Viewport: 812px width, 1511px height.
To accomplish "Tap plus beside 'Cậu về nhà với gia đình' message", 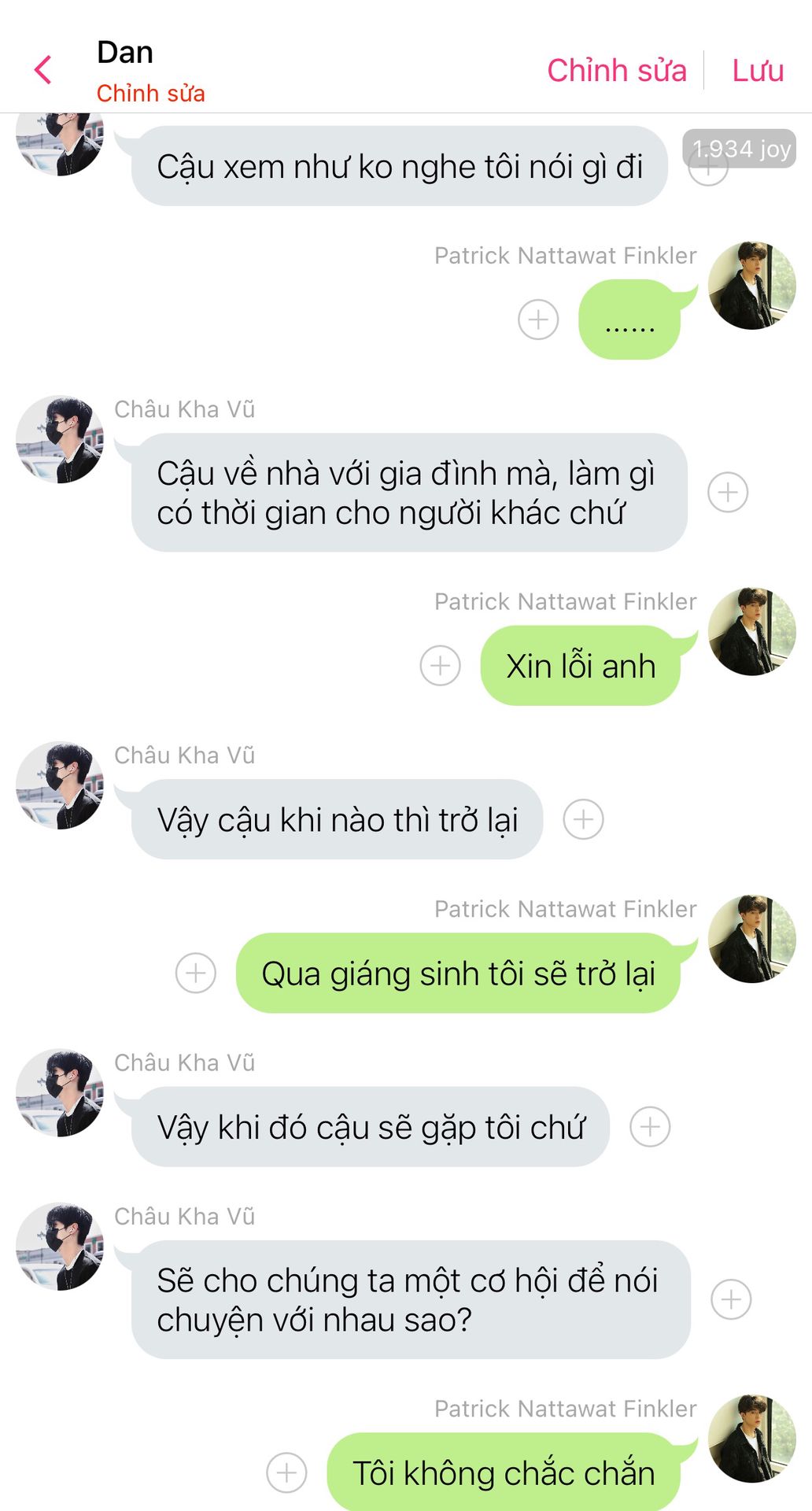I will point(728,493).
